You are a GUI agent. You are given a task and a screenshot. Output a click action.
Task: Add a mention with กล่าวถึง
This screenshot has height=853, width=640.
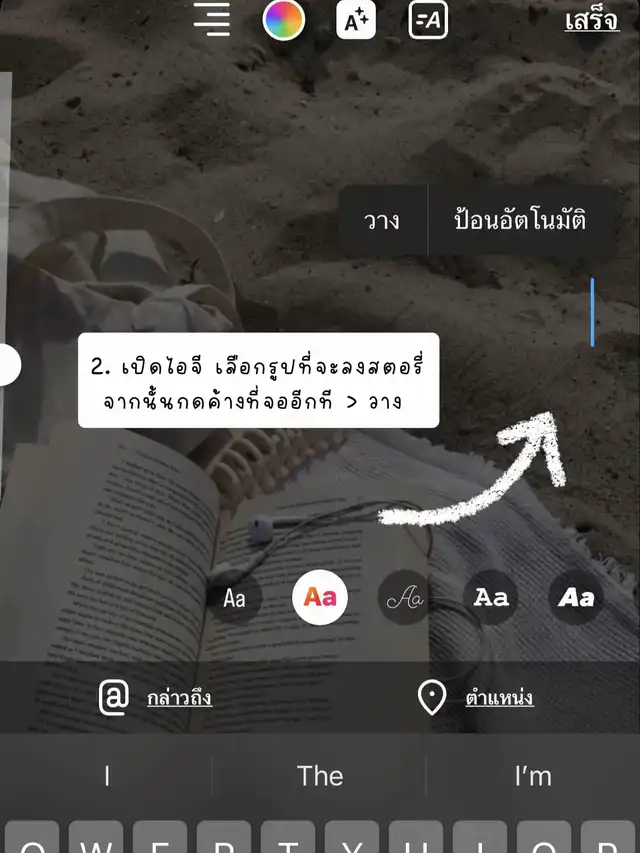(156, 698)
